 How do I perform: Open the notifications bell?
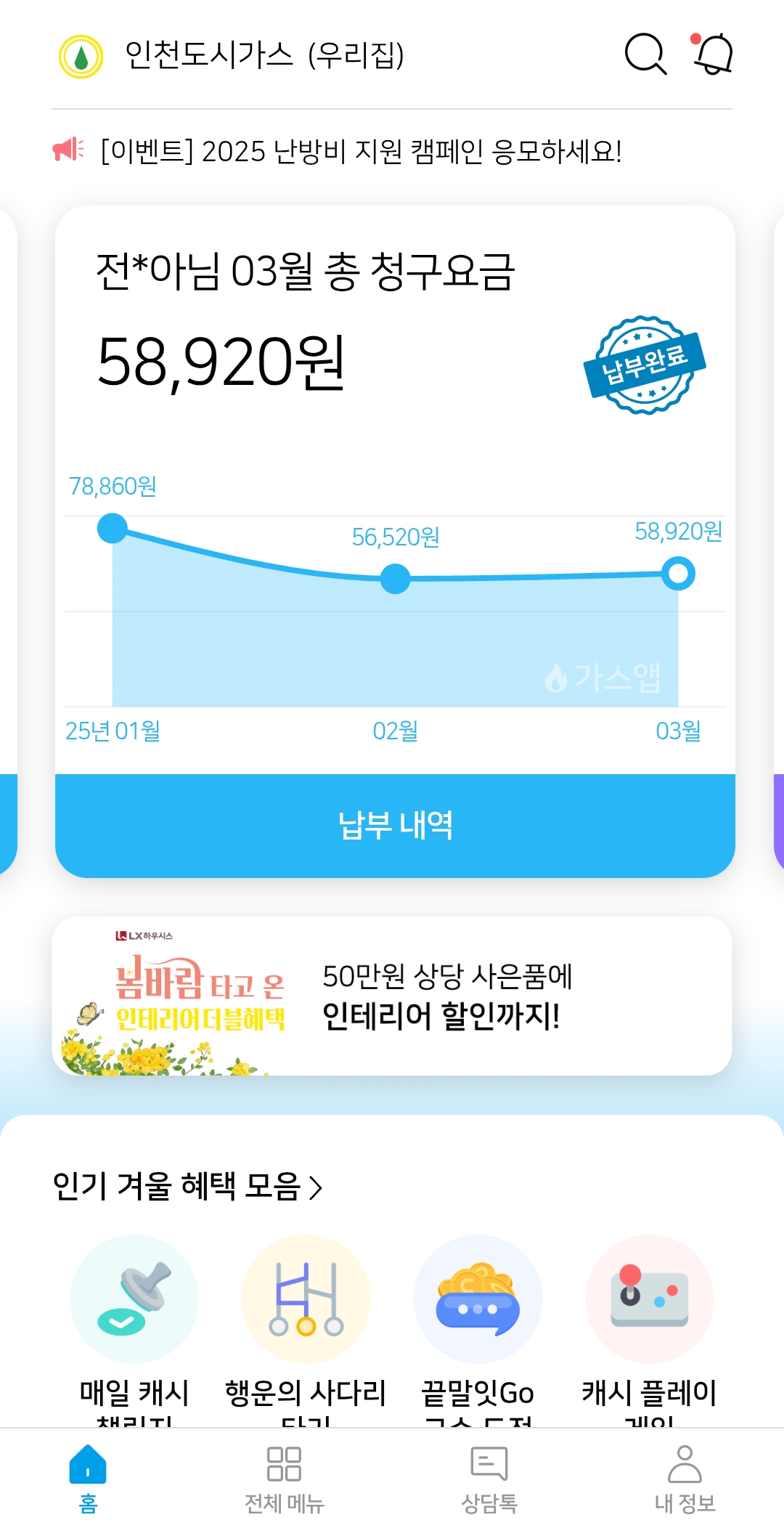click(713, 54)
